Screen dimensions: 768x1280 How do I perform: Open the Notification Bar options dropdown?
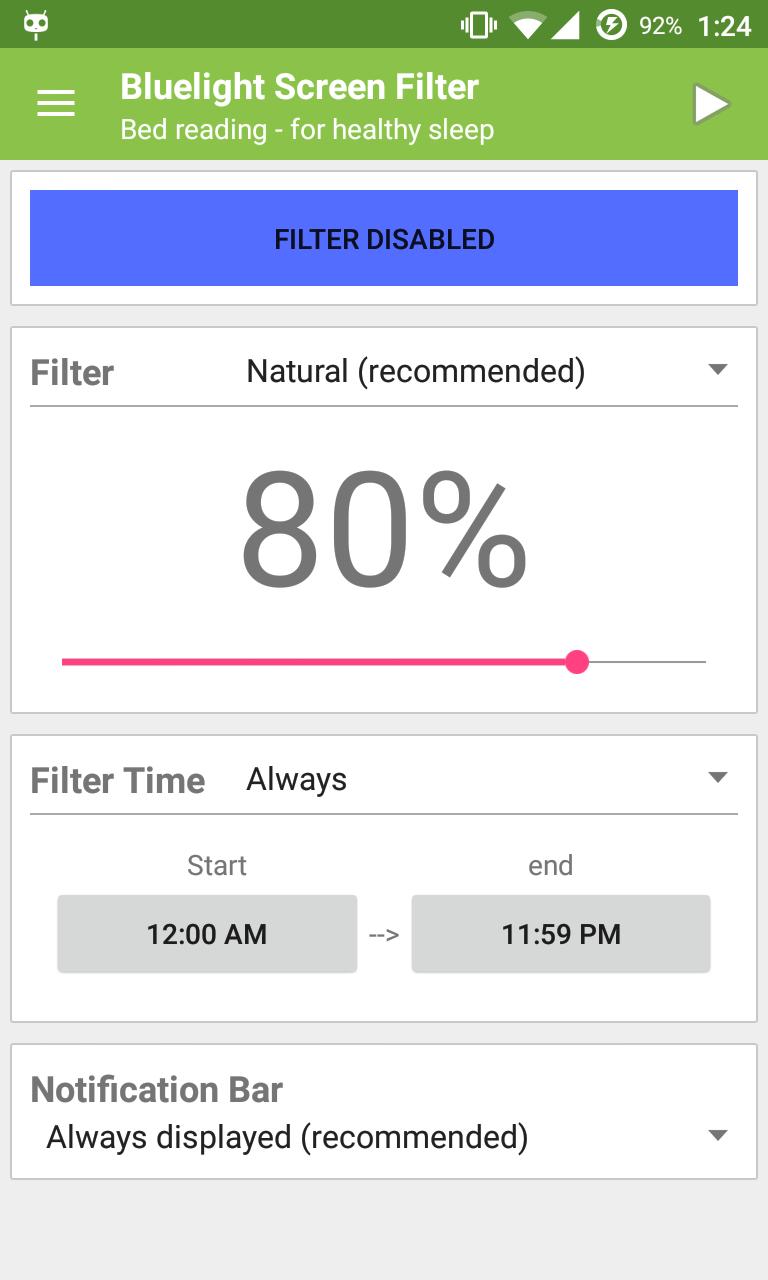717,1135
